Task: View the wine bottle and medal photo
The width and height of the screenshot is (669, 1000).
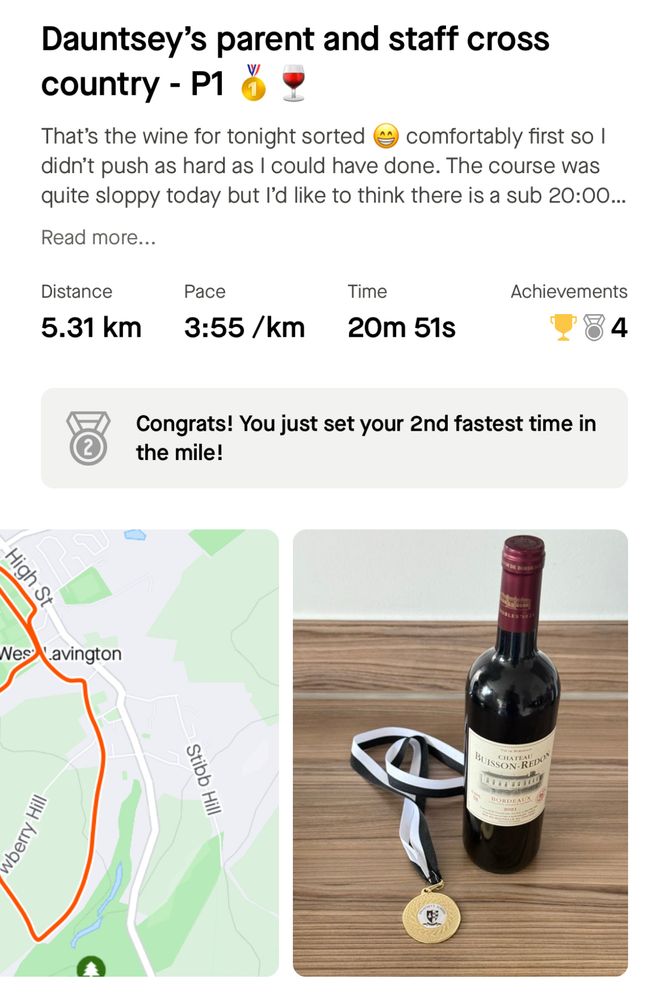Action: tap(460, 752)
